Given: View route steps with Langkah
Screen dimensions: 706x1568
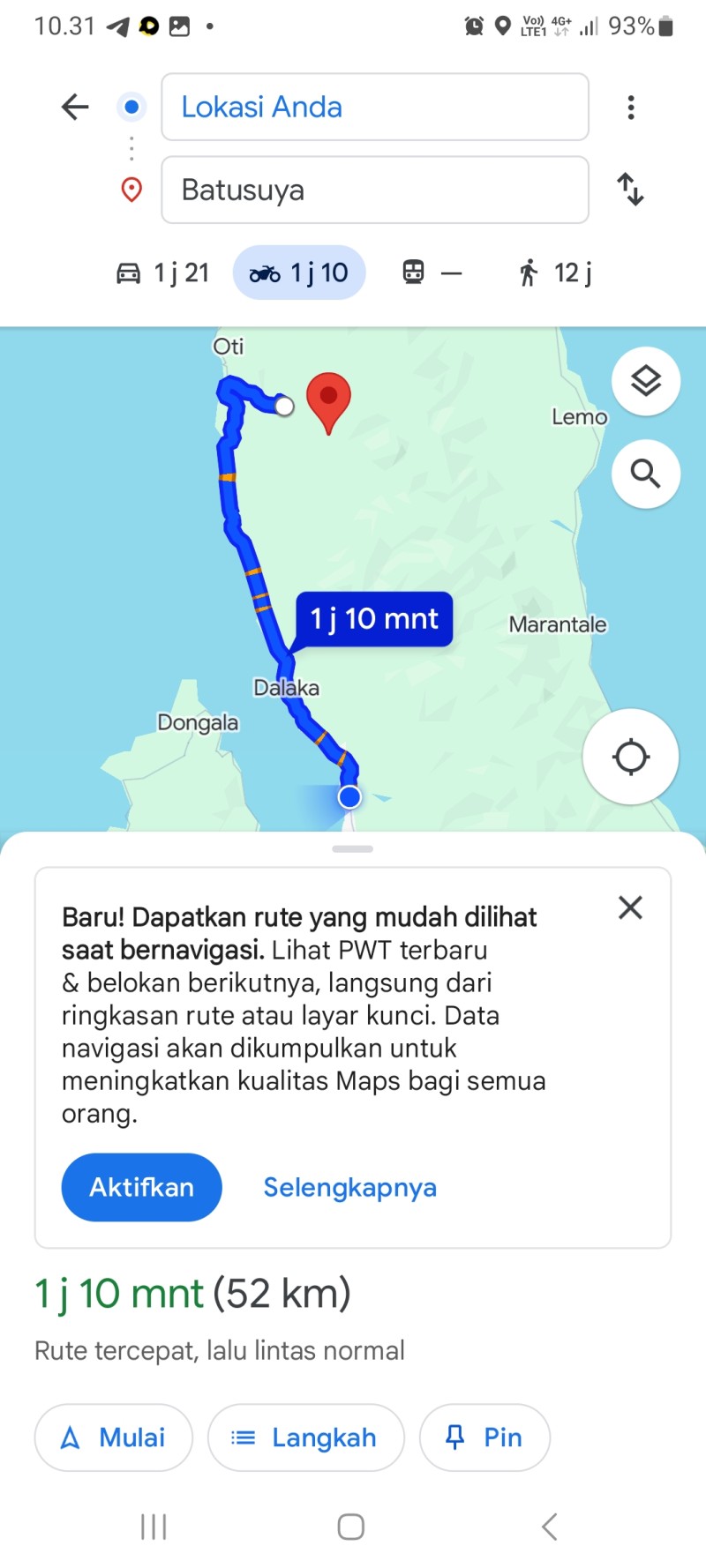Looking at the screenshot, I should [306, 1437].
